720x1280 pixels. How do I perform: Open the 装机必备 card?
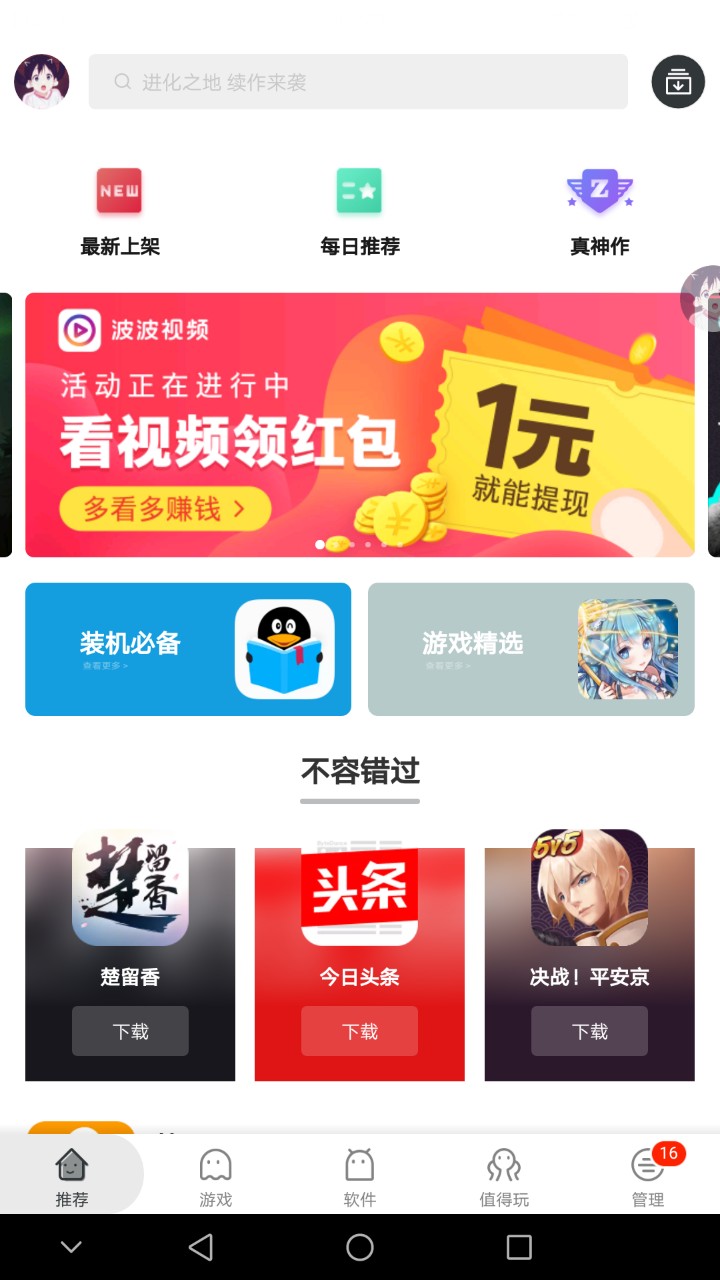pyautogui.click(x=188, y=649)
